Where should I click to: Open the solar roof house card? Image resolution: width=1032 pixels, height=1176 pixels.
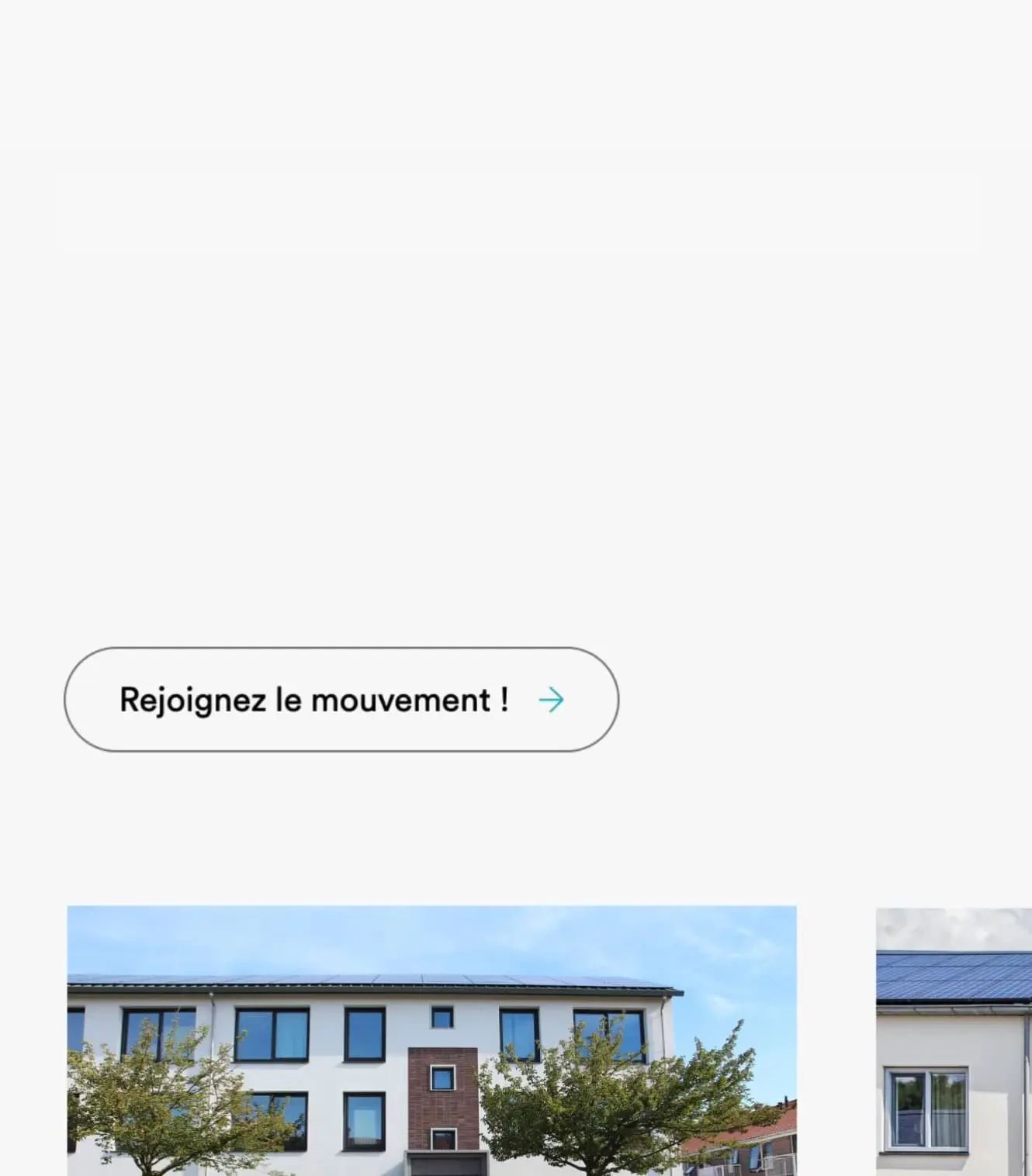(x=954, y=1041)
